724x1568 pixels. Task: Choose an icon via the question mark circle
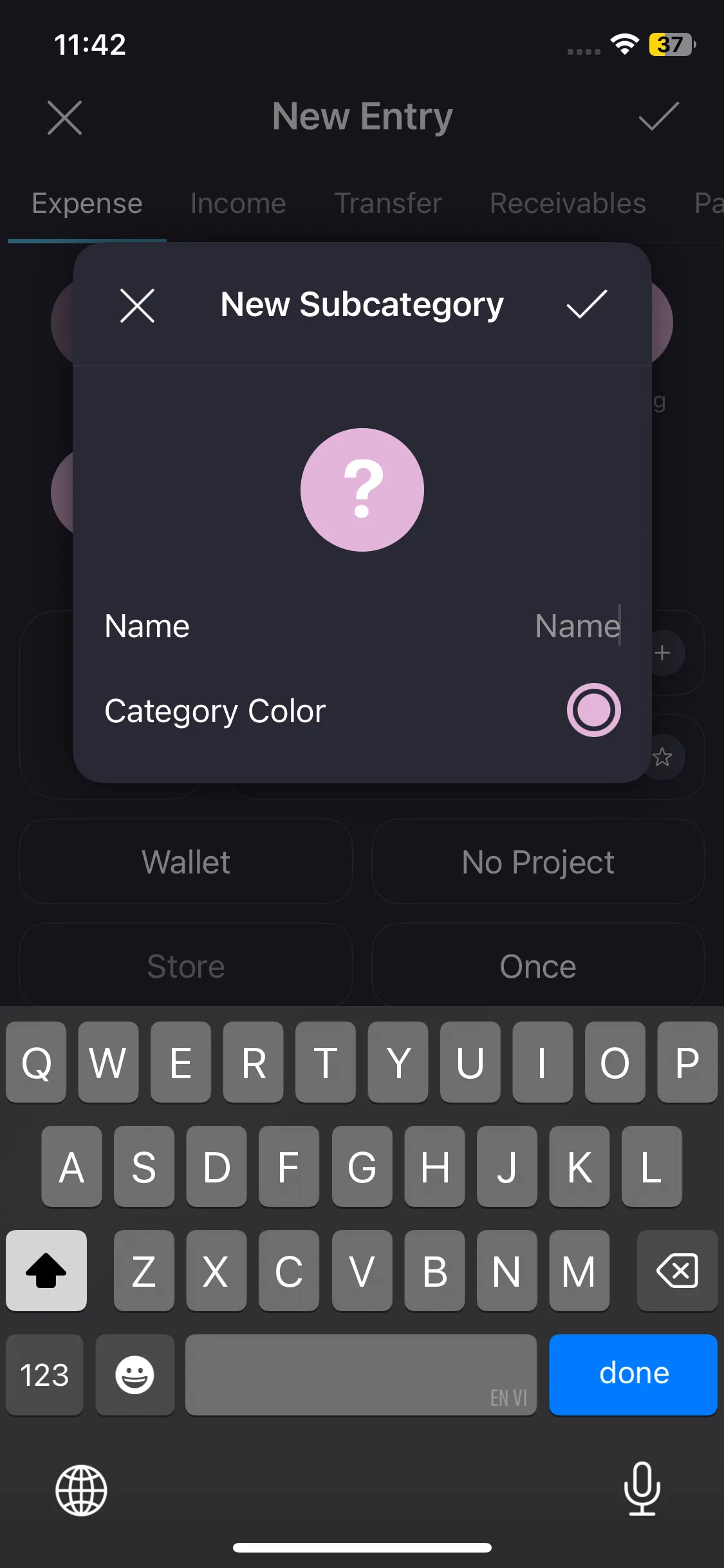pyautogui.click(x=362, y=490)
